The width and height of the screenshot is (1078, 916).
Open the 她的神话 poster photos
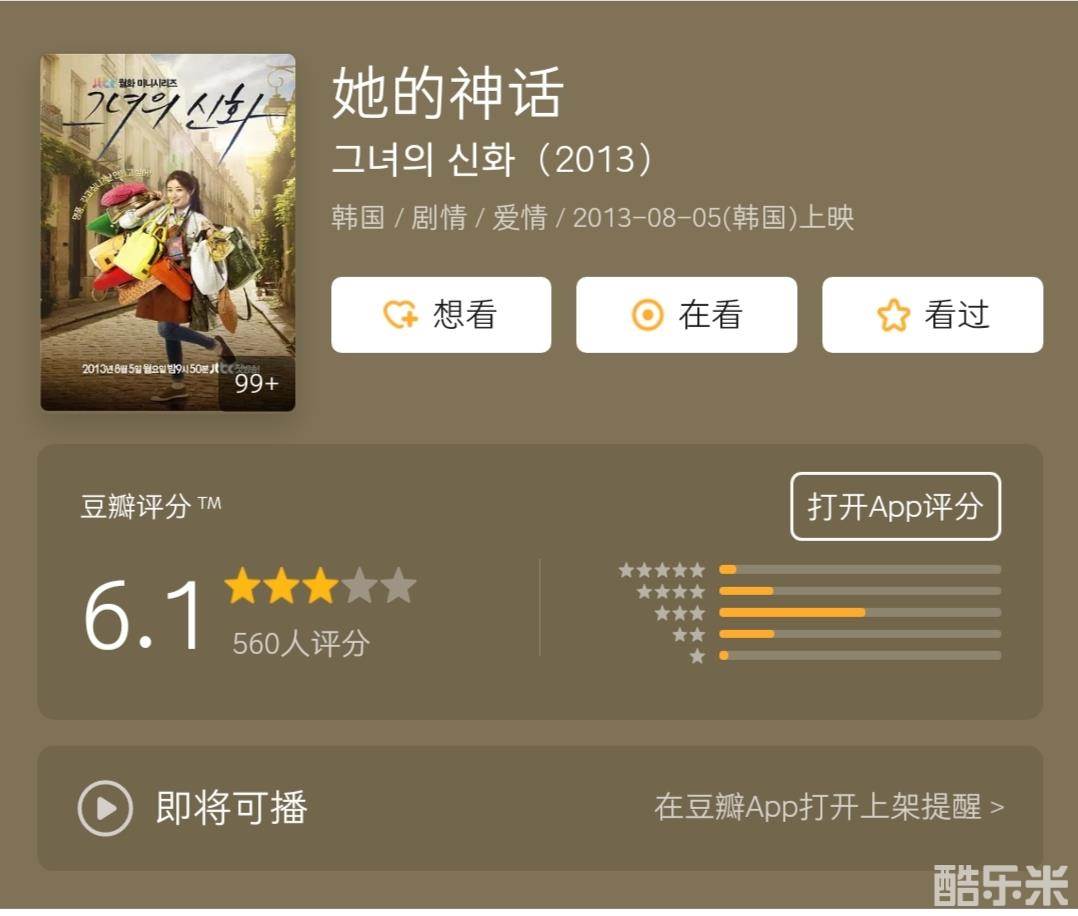168,232
